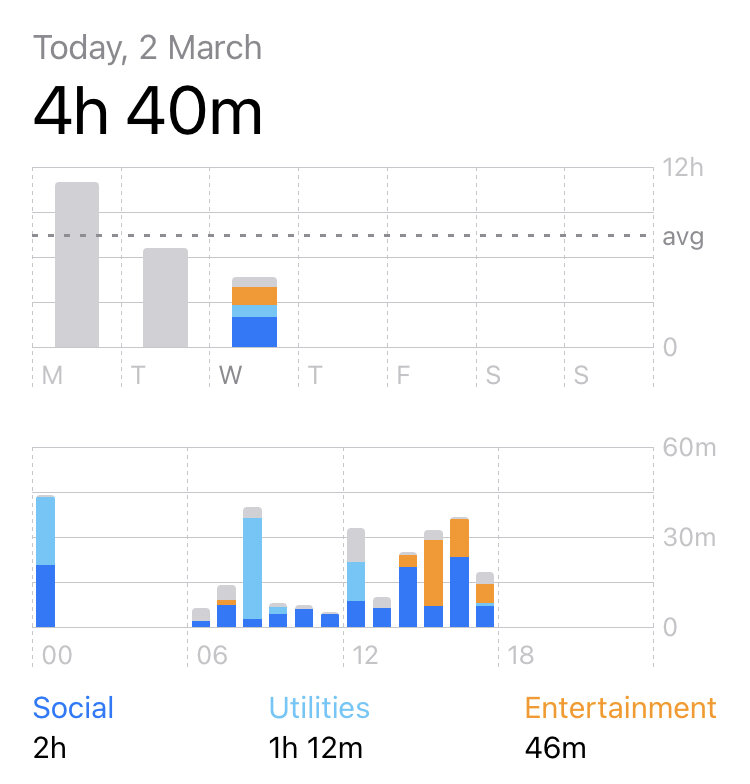The image size is (750, 784).
Task: Open details via the Today, 2 March heading
Action: (147, 47)
